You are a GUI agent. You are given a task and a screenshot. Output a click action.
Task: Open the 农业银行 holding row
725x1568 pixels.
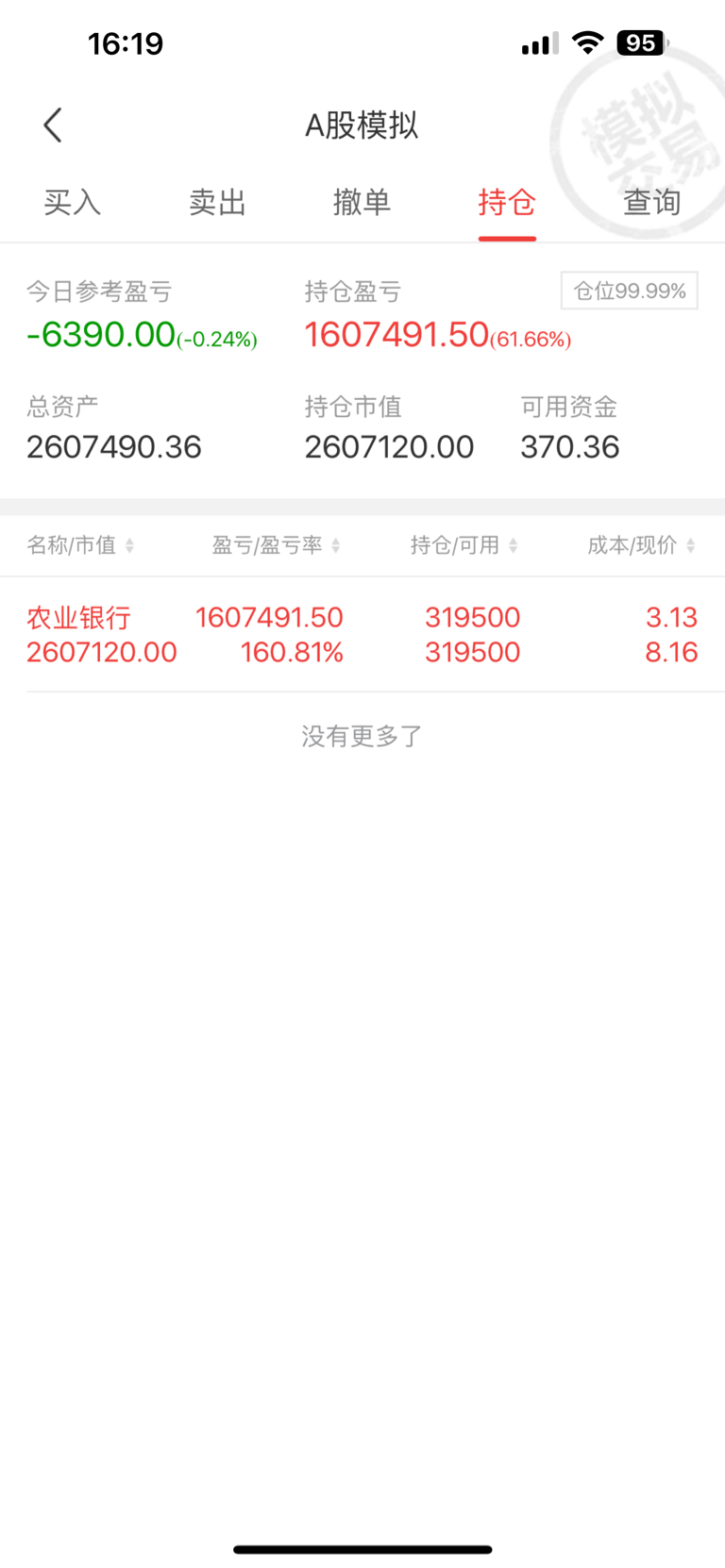(x=362, y=634)
